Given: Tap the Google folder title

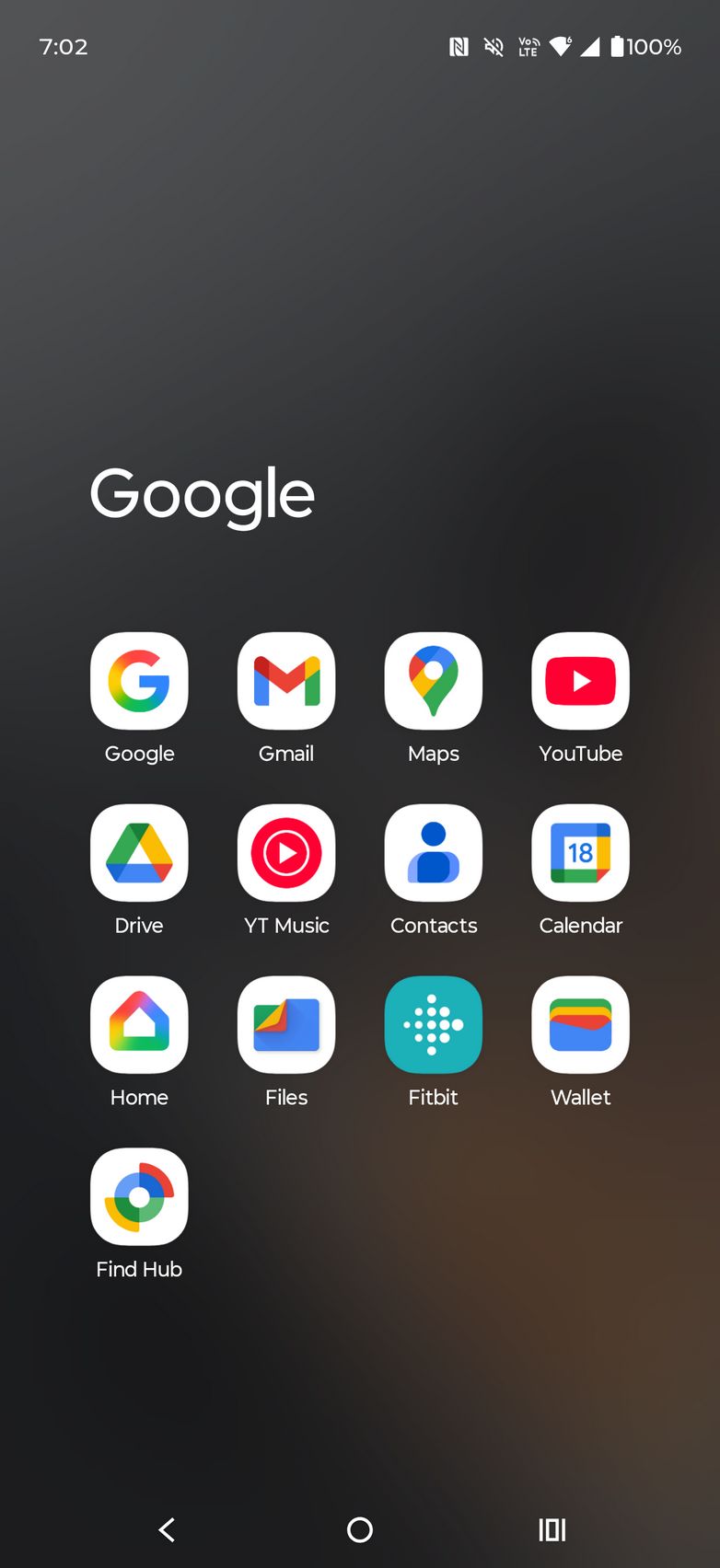Looking at the screenshot, I should point(203,495).
